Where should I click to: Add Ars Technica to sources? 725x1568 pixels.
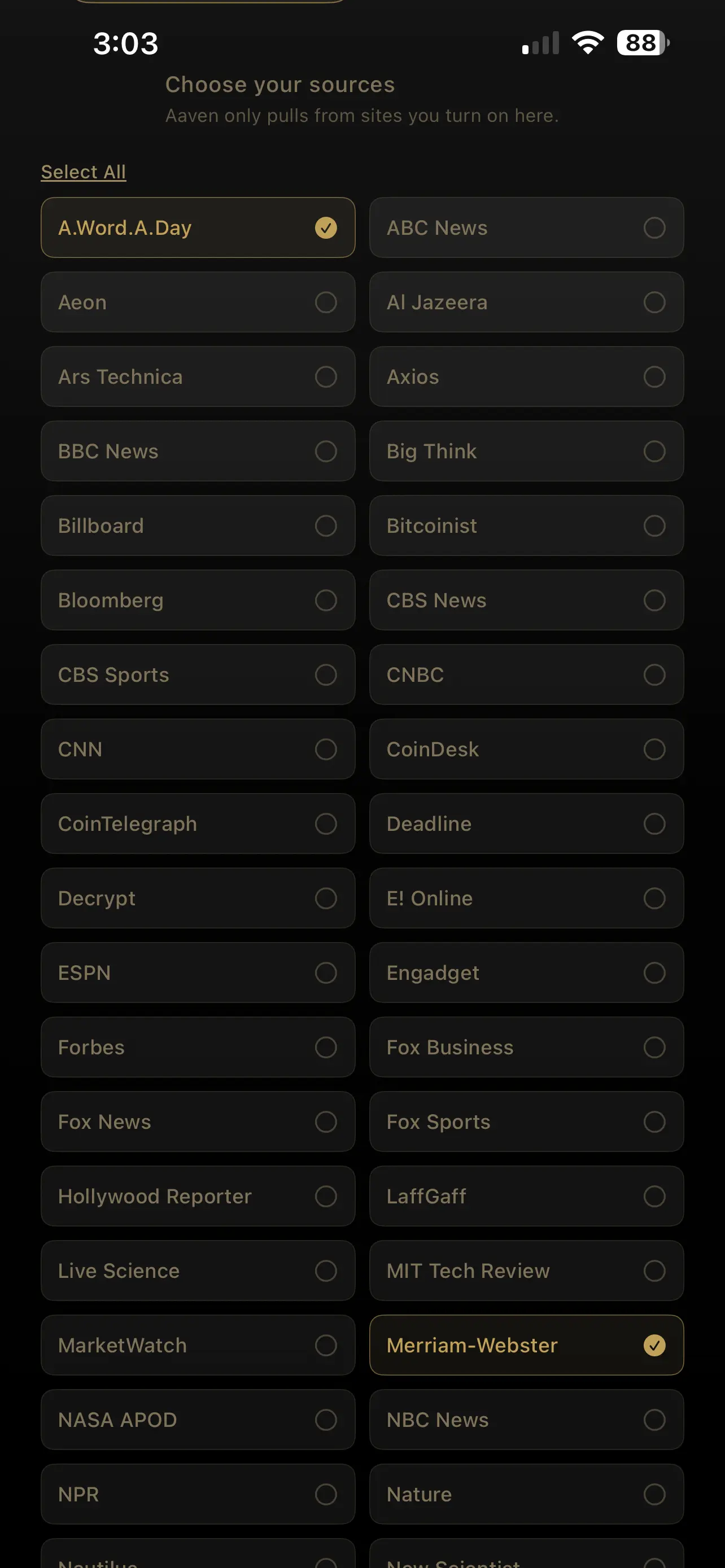198,377
